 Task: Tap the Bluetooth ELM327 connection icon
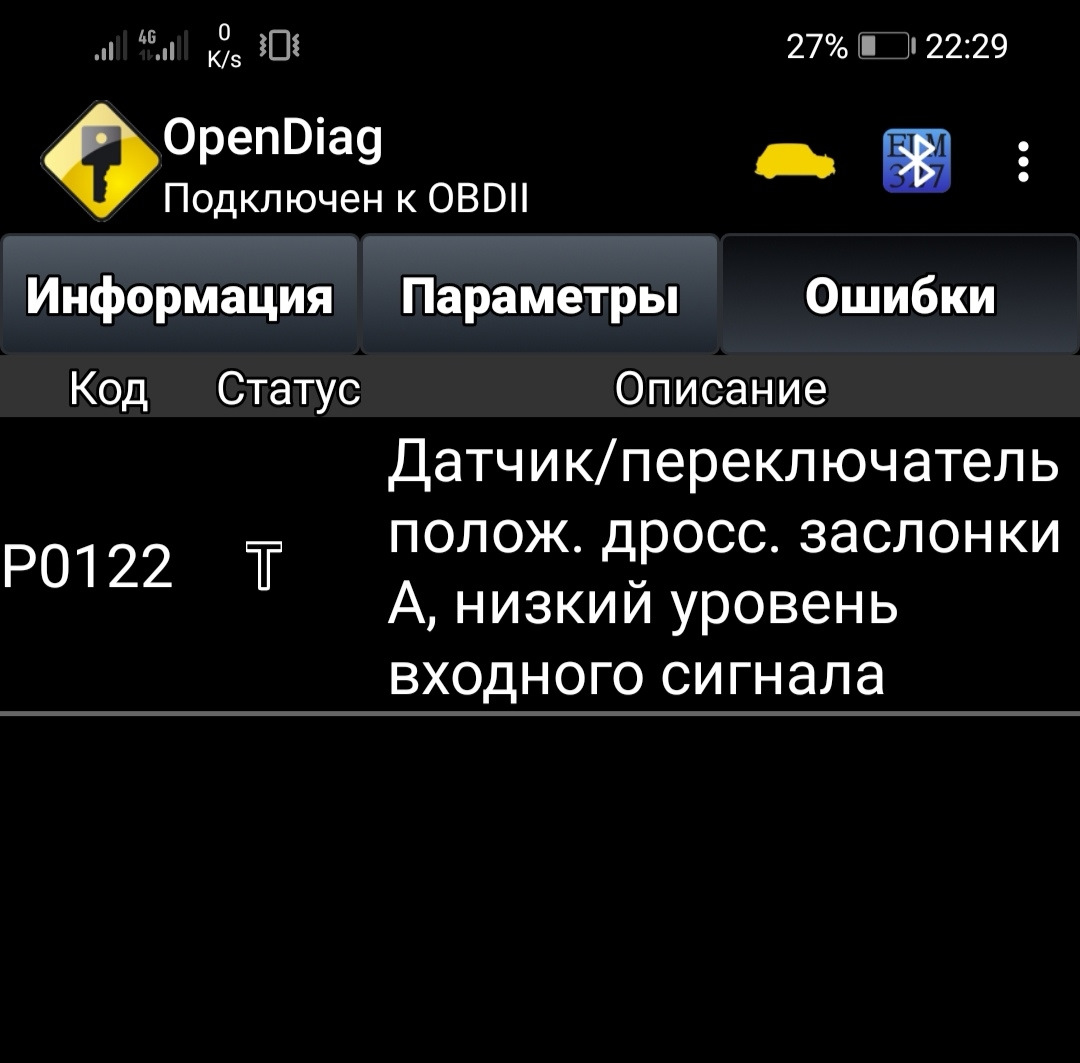click(x=916, y=161)
